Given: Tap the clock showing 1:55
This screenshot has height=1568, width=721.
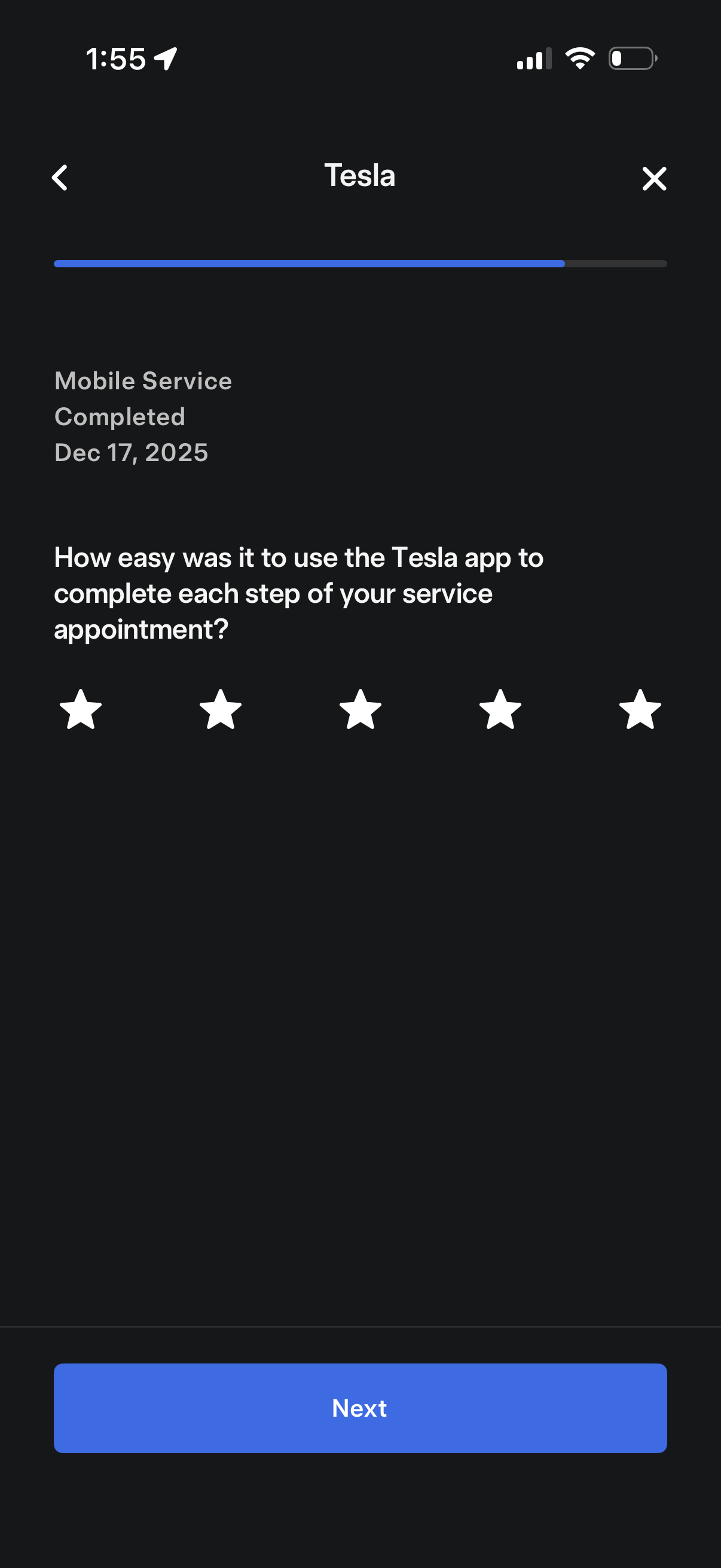Looking at the screenshot, I should coord(115,58).
